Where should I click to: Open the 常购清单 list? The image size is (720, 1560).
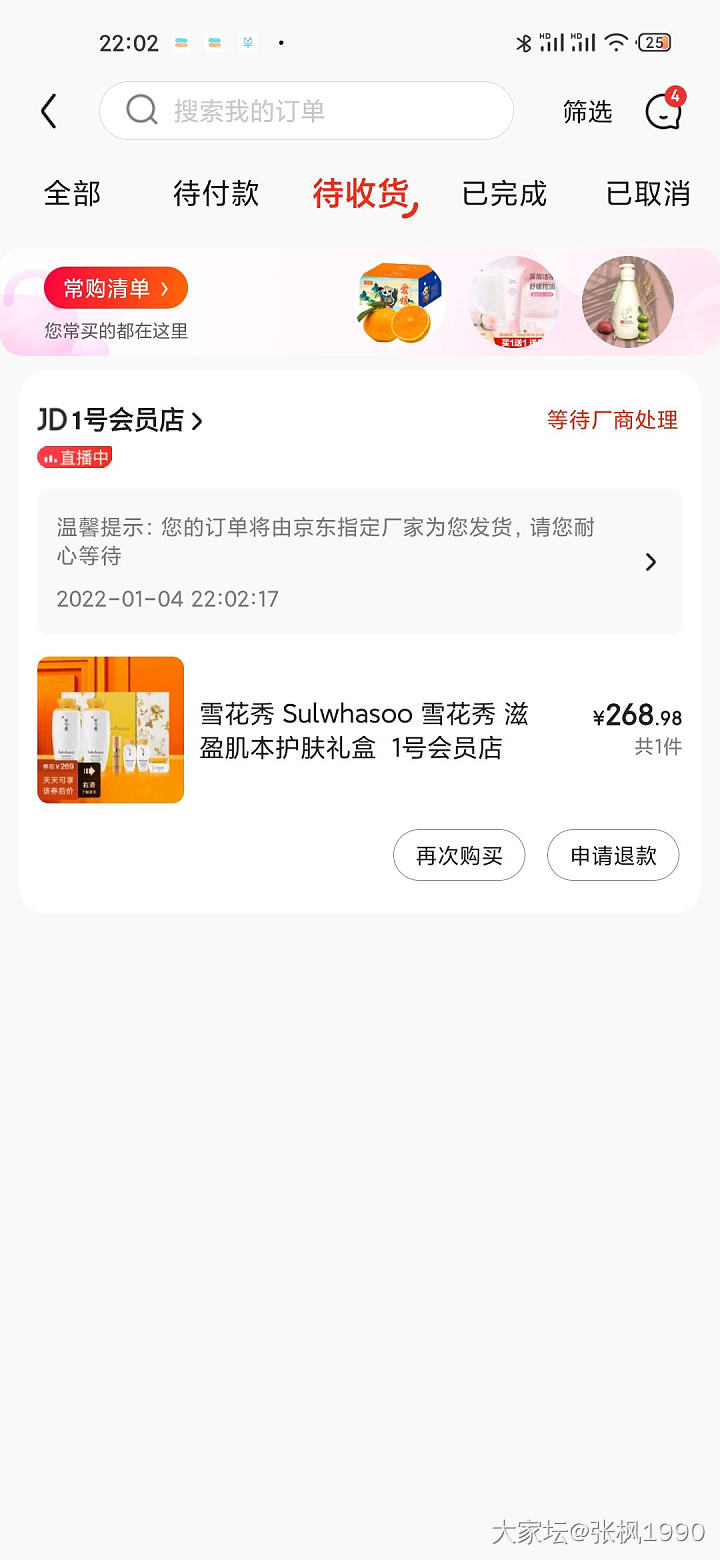pyautogui.click(x=116, y=289)
